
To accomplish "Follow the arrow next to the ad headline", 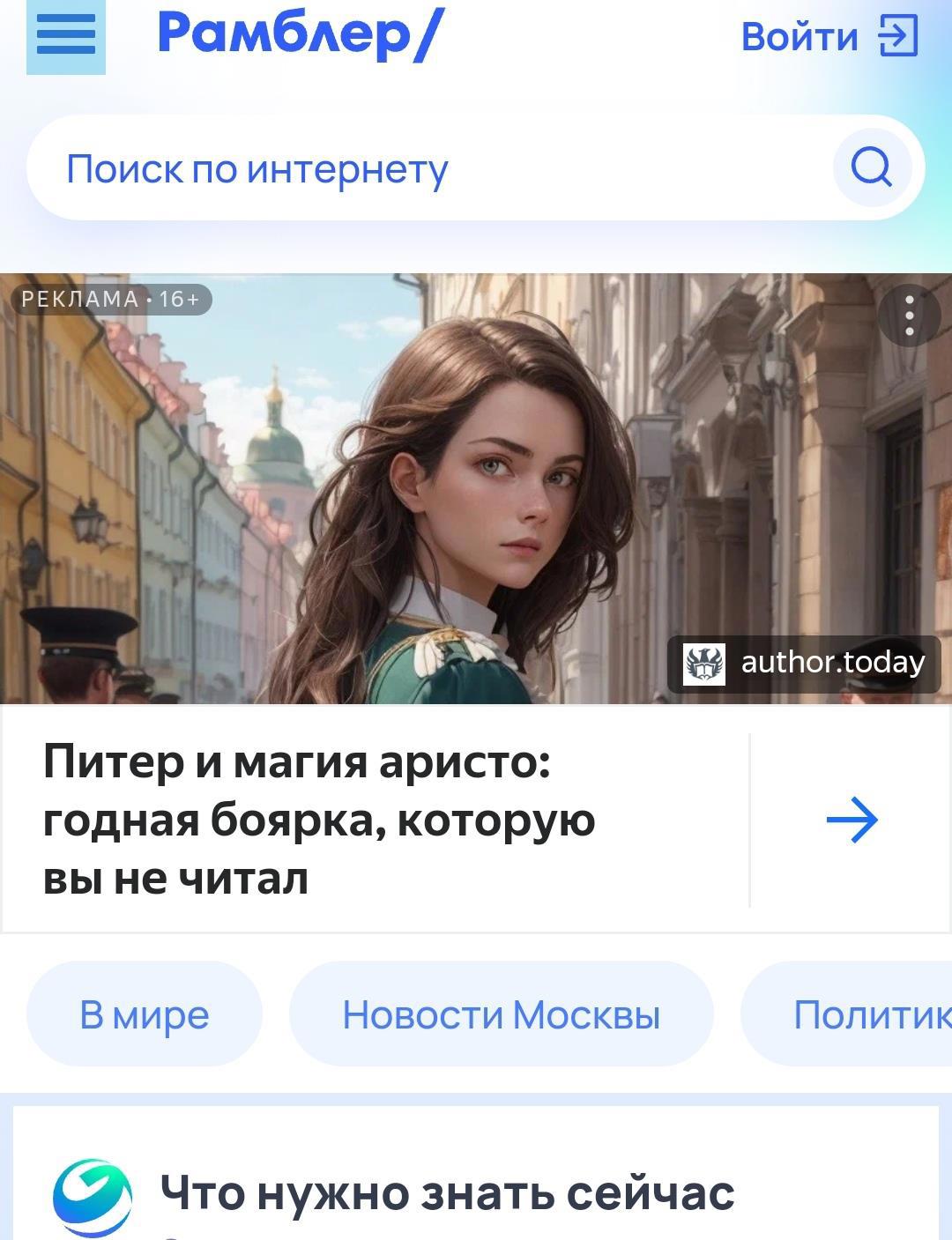I will click(x=852, y=820).
